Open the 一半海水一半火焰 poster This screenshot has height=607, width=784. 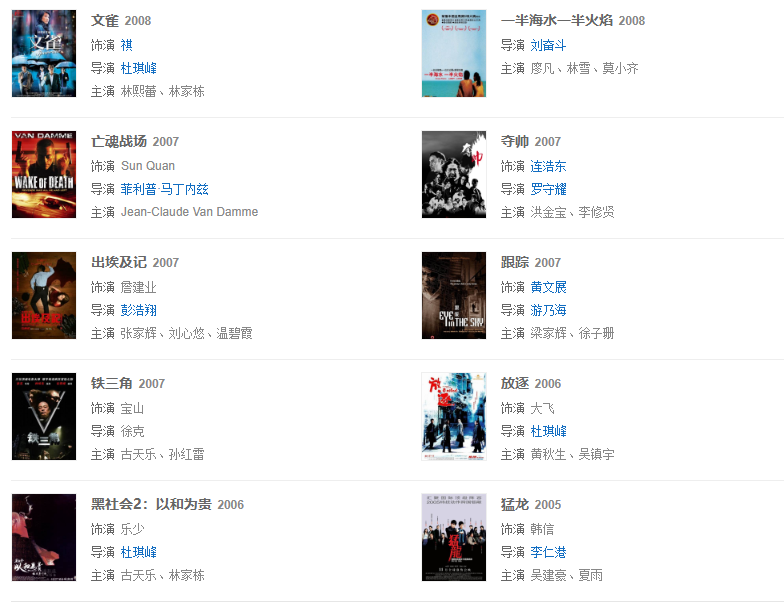pos(453,54)
